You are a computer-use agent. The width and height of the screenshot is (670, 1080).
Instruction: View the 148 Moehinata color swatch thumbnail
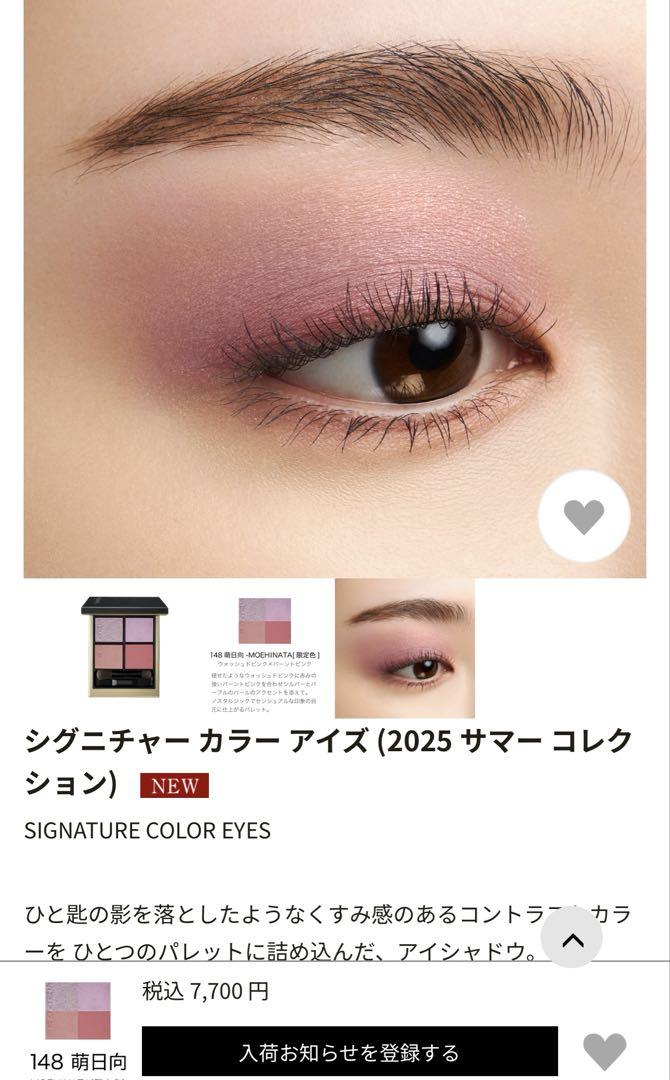coord(265,647)
